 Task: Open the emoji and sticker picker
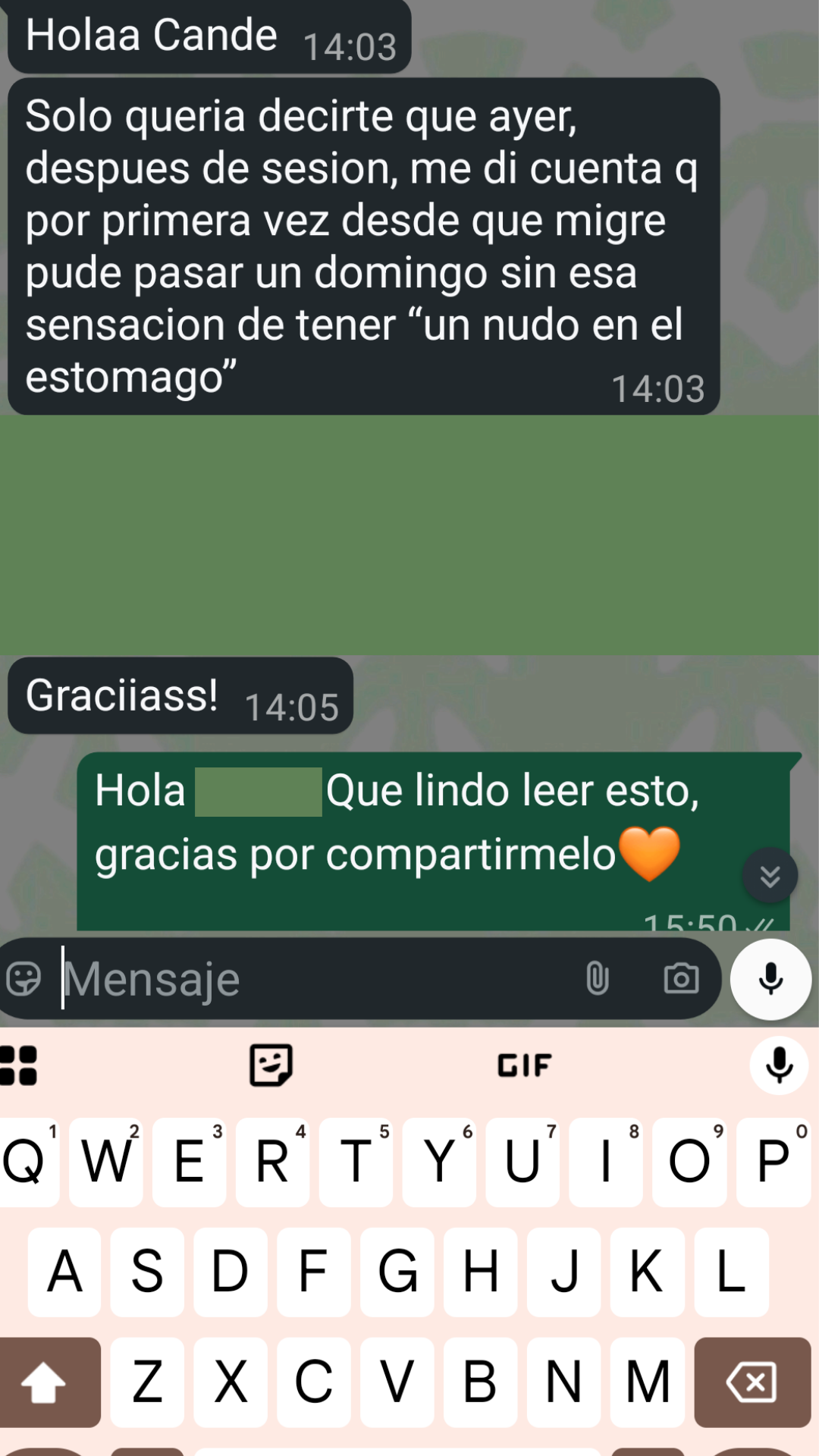click(x=24, y=979)
